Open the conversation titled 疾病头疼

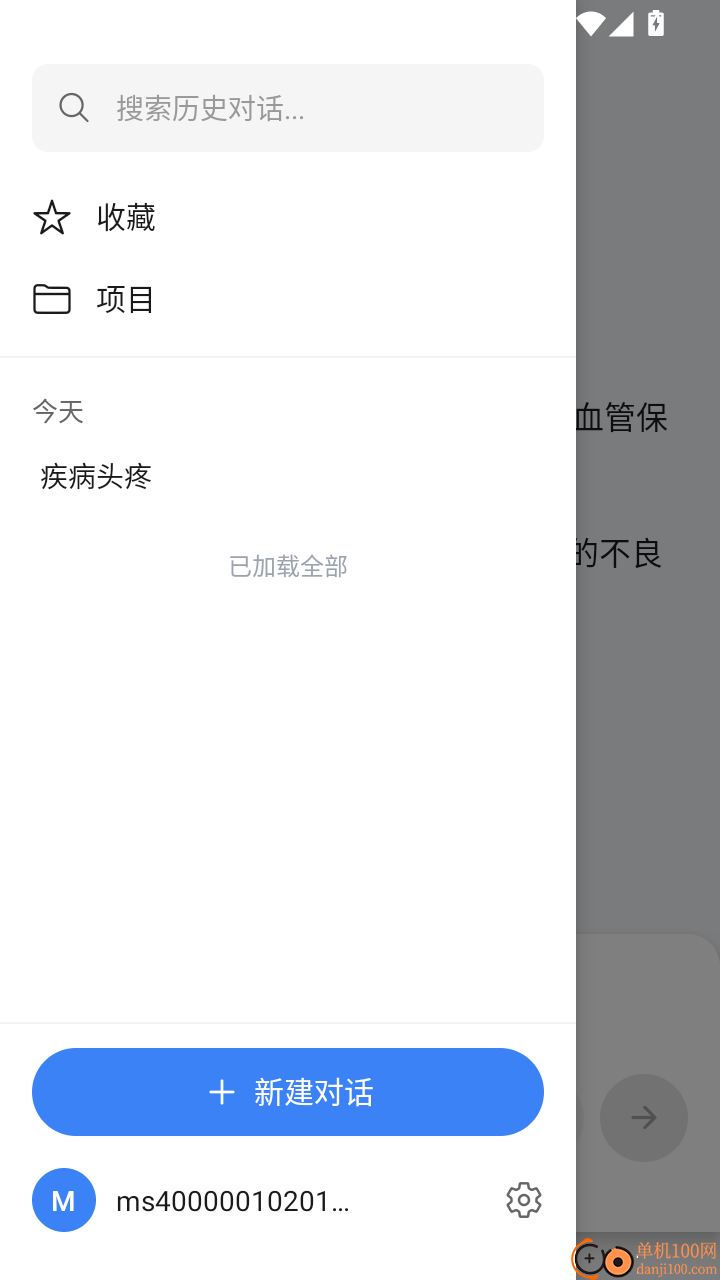coord(95,476)
